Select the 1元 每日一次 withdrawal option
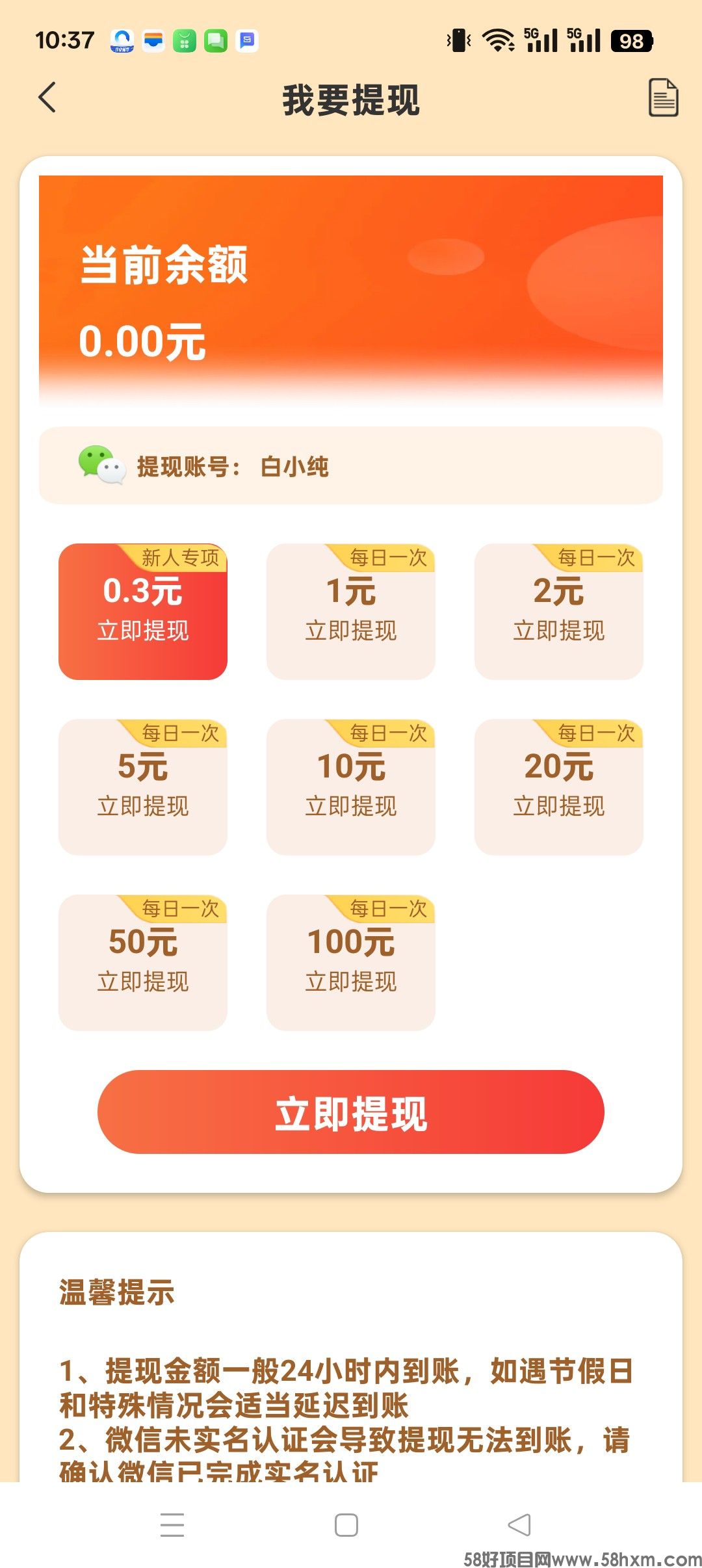The height and width of the screenshot is (1568, 702). tap(350, 610)
